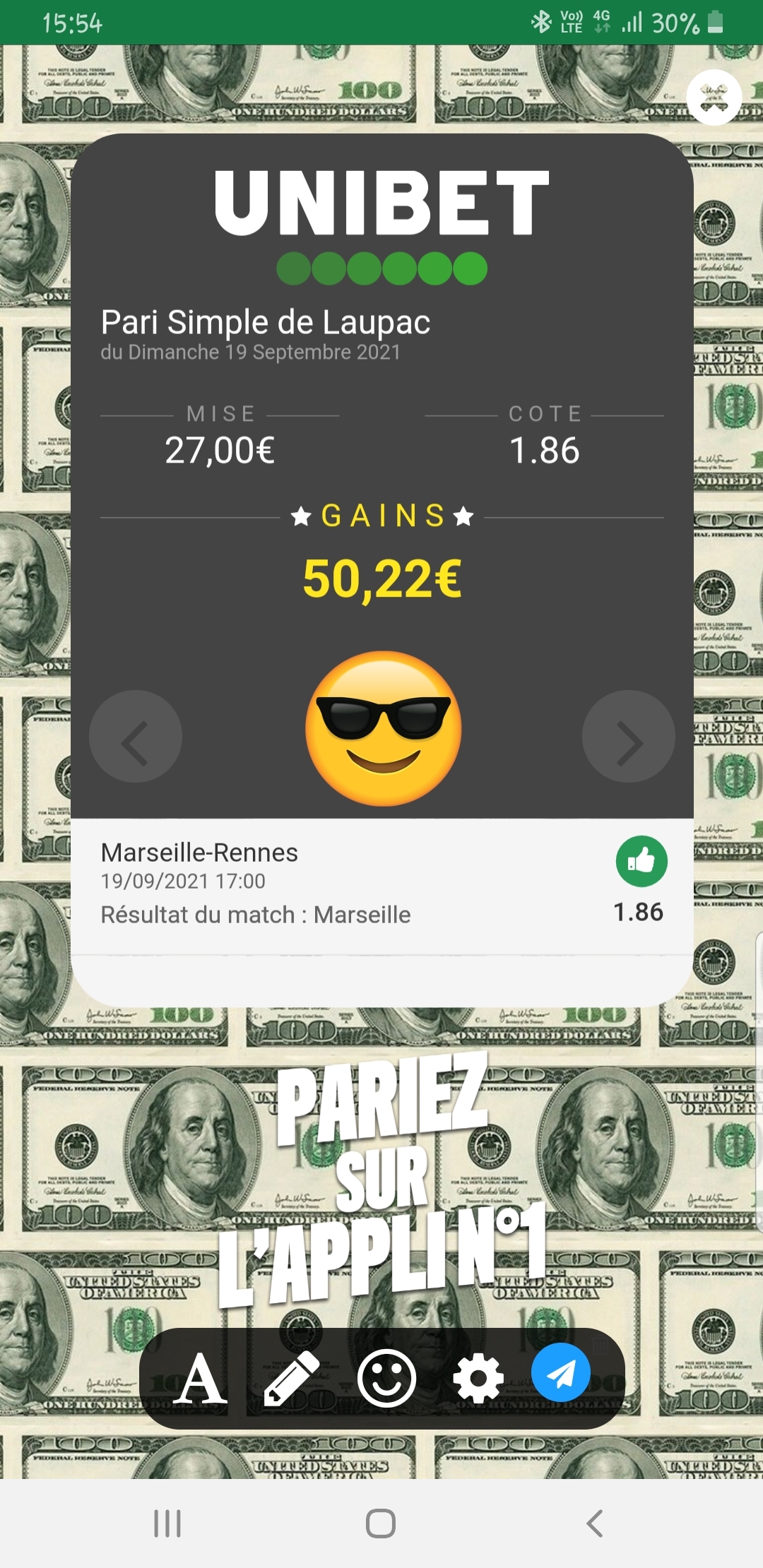The height and width of the screenshot is (1568, 763).
Task: Go to the previous bet card style
Action: [136, 737]
